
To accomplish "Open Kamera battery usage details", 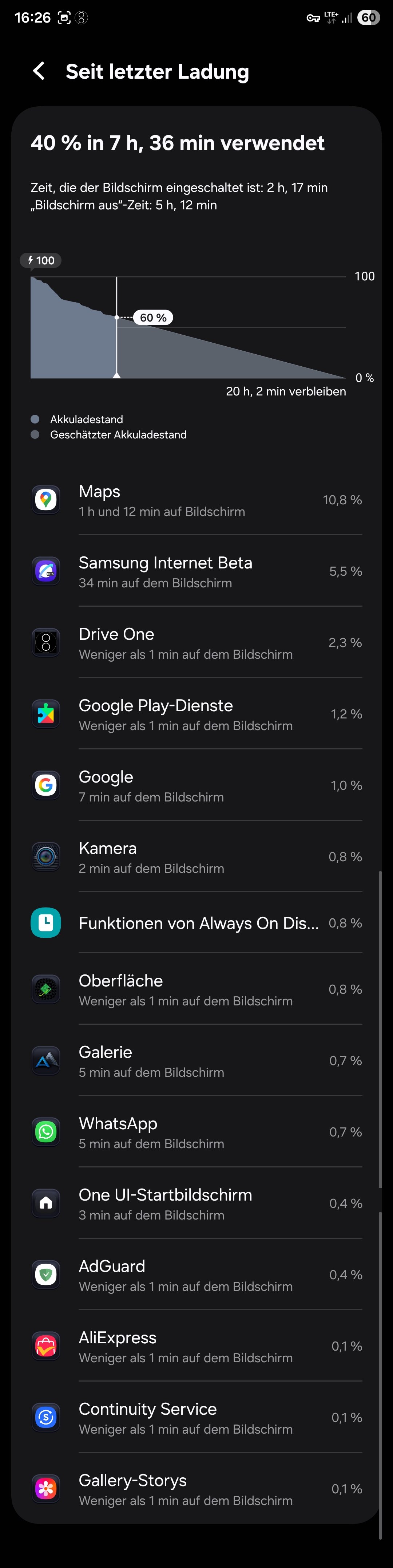I will (196, 857).
